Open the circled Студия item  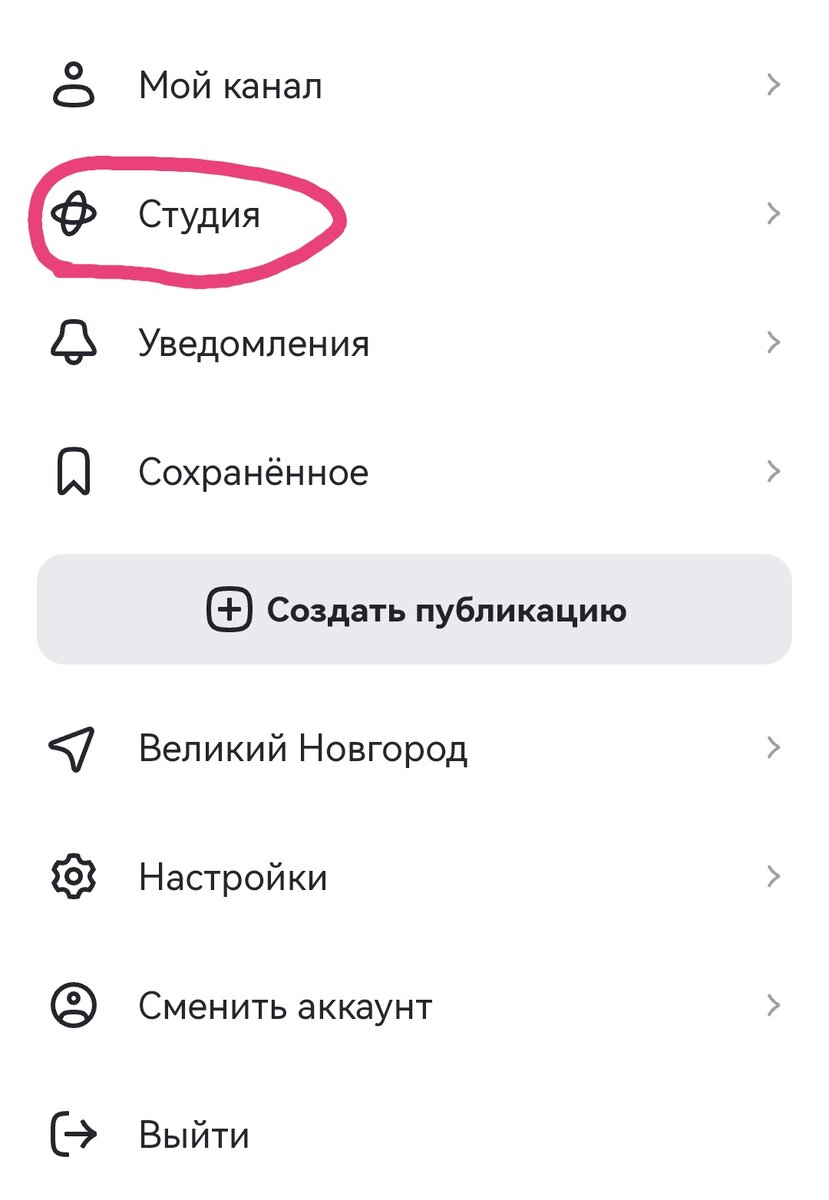point(201,212)
